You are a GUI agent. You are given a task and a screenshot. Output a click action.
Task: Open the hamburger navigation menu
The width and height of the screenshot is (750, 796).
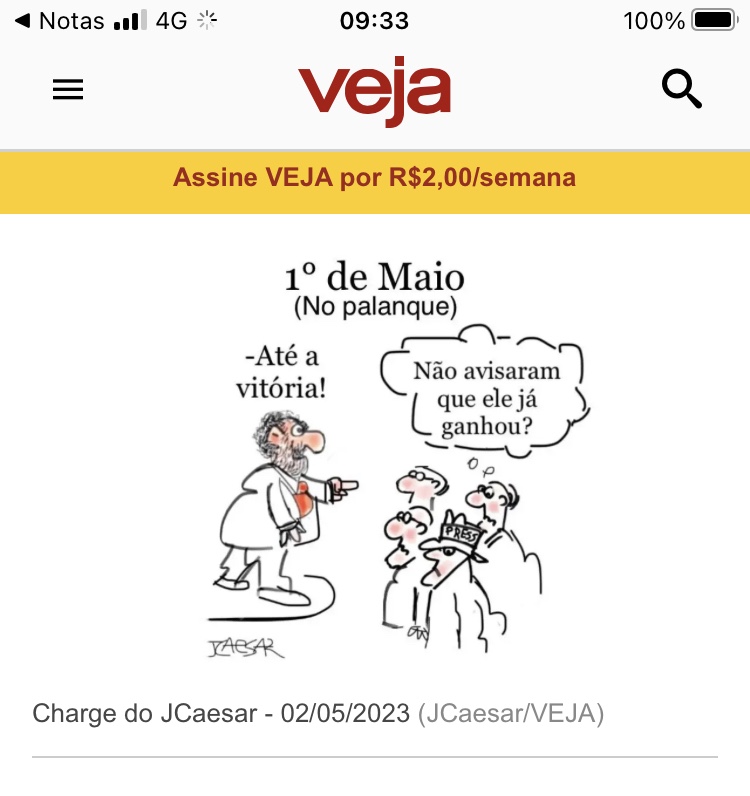click(x=68, y=90)
